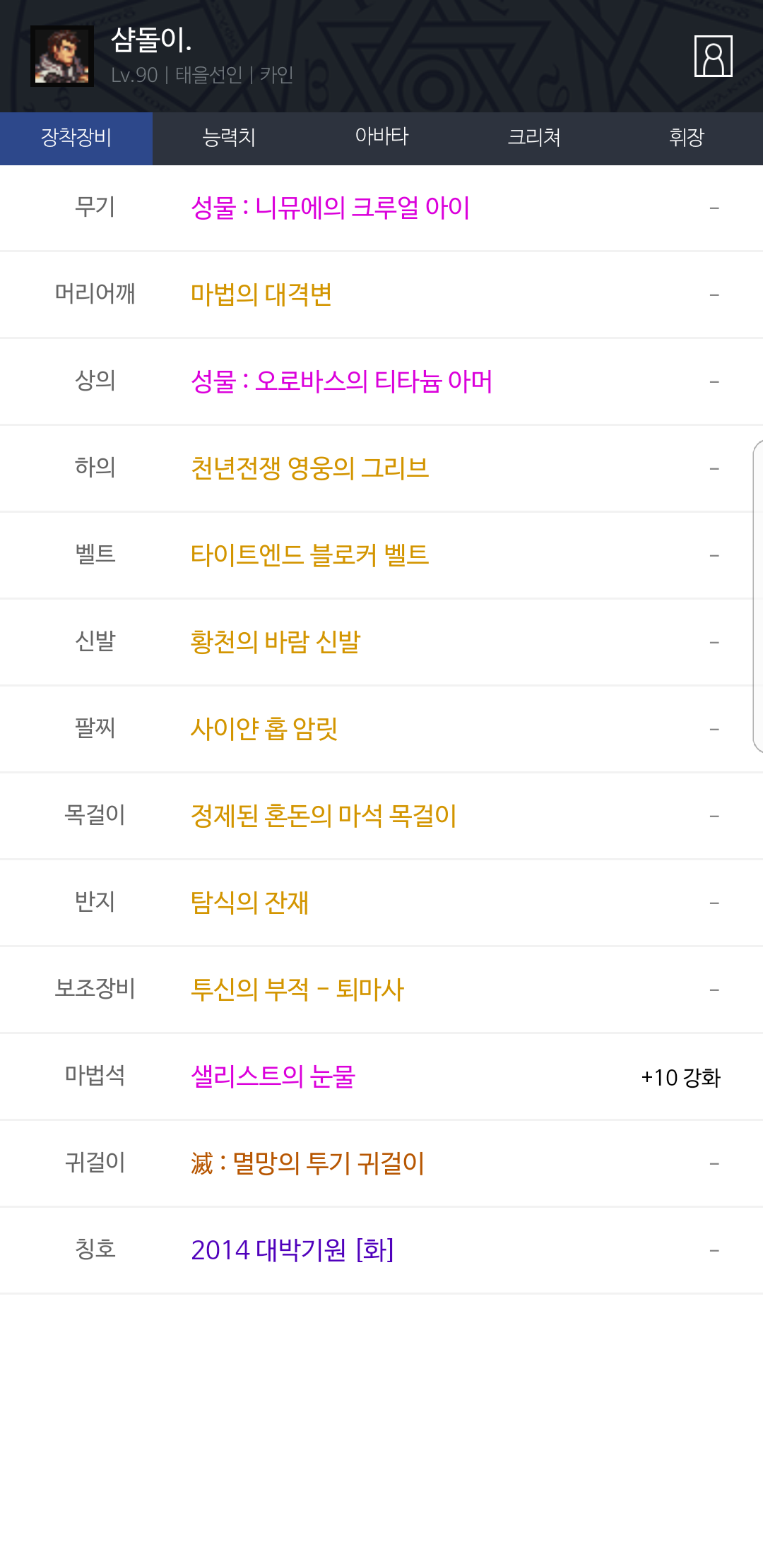Viewport: 763px width, 1568px height.
Task: View 滅 : 멸망의 투기 귀걸이
Action: [x=308, y=1163]
